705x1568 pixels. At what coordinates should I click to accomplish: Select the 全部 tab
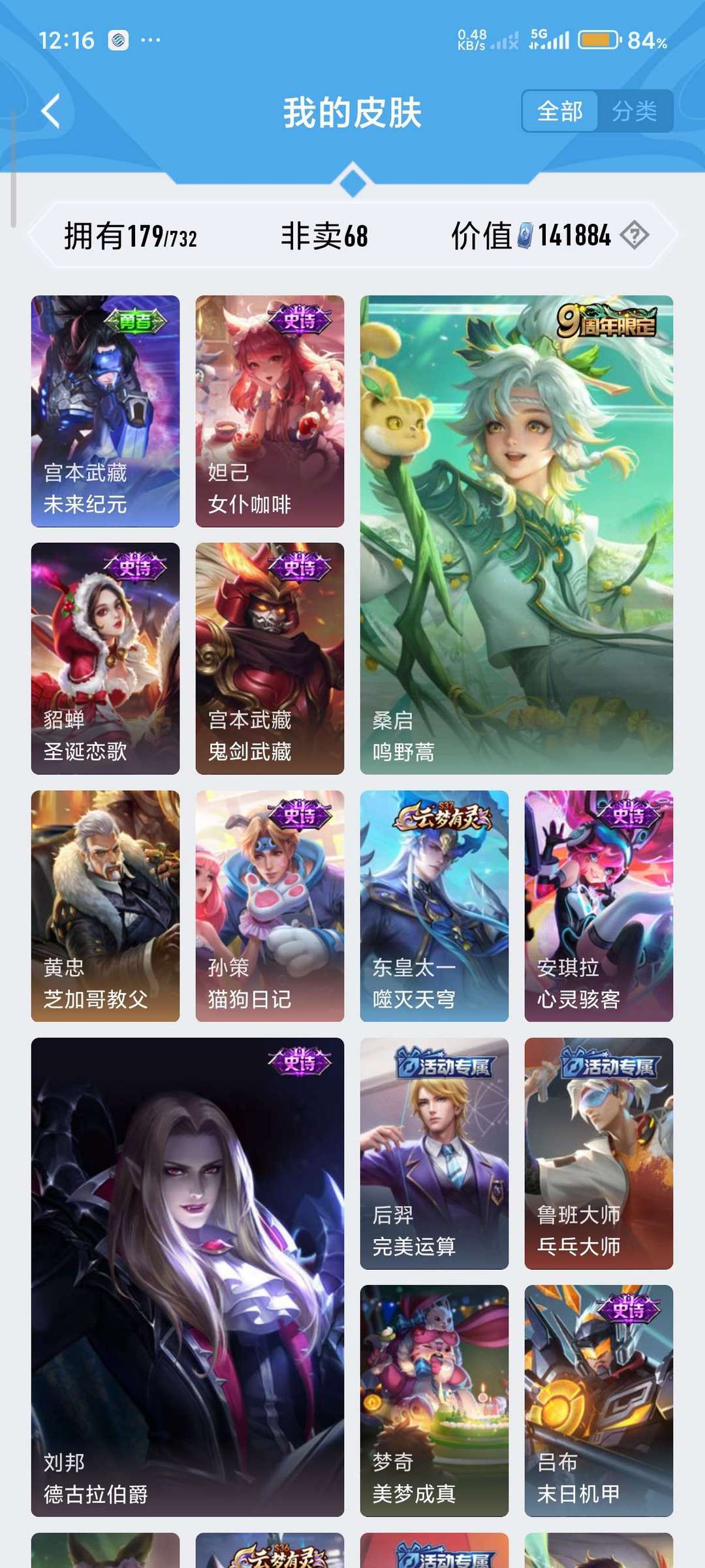(x=560, y=111)
